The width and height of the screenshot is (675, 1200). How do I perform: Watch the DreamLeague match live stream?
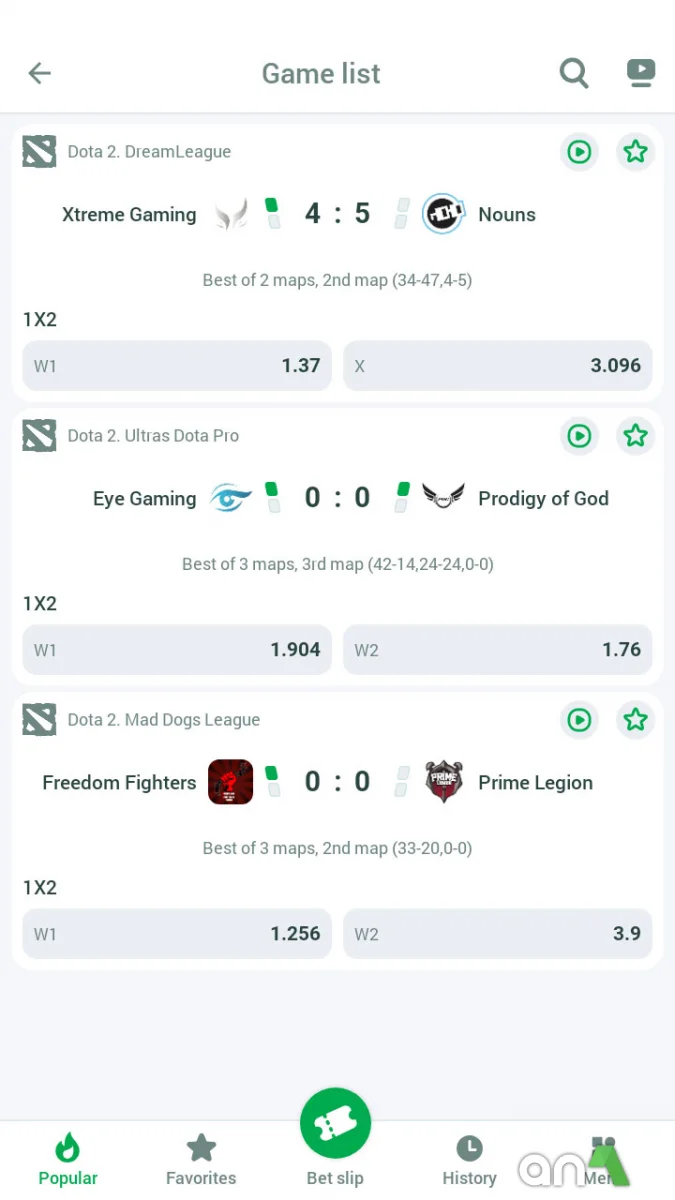coord(579,152)
